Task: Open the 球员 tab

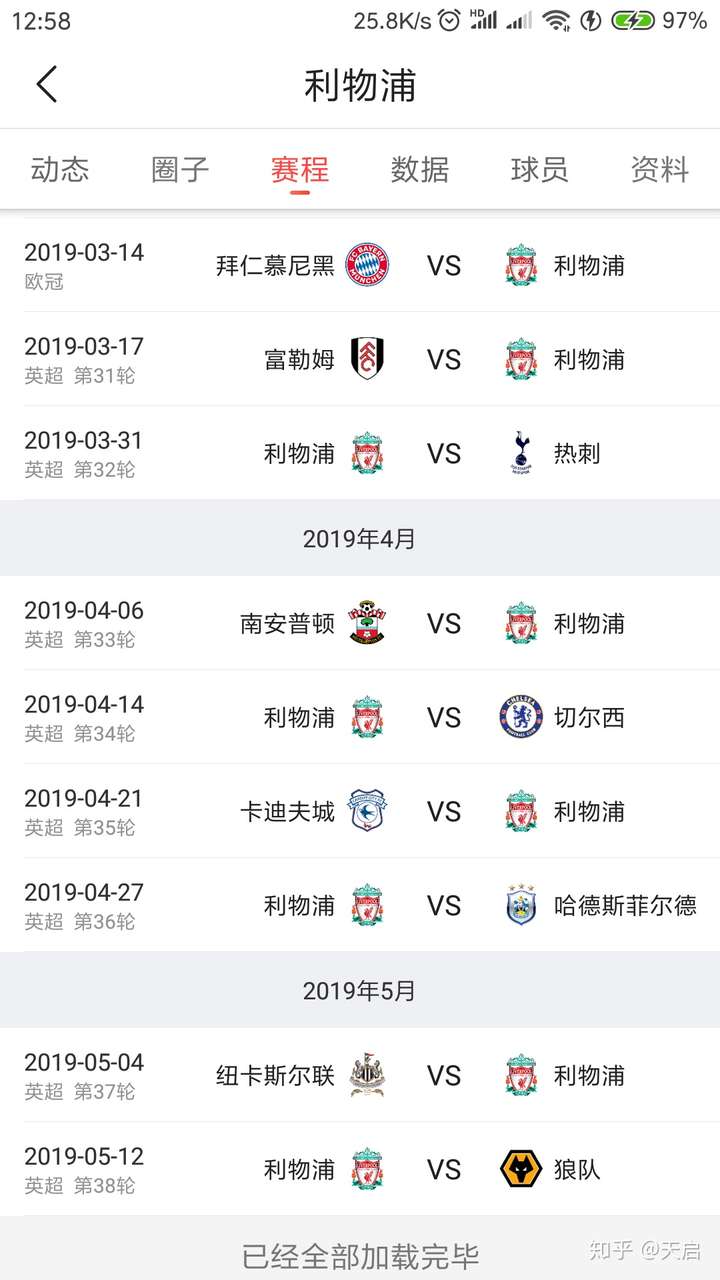Action: (x=540, y=169)
